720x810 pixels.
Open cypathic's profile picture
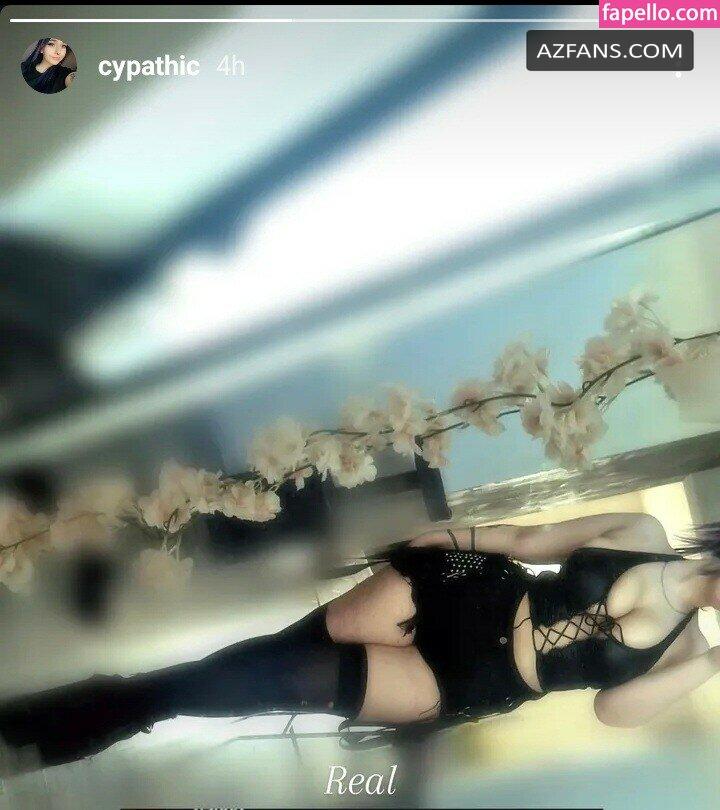(48, 67)
